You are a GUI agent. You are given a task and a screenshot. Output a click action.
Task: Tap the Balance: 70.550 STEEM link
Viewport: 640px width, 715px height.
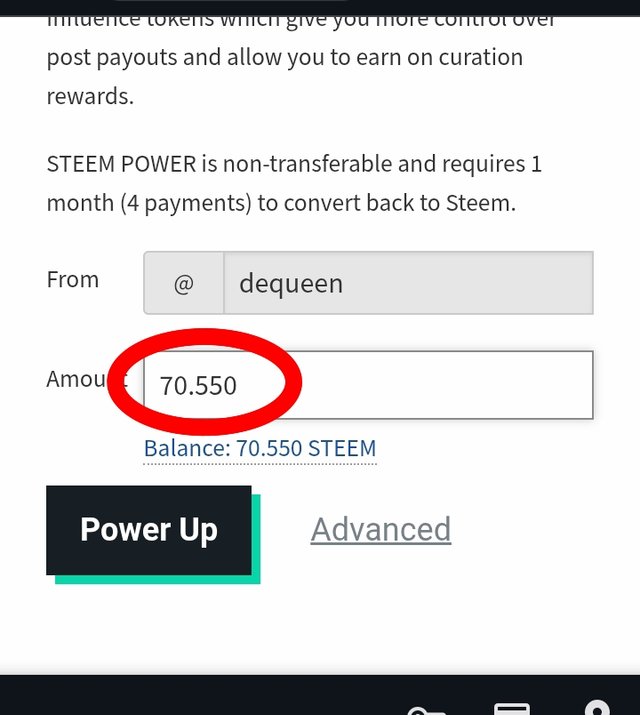260,449
